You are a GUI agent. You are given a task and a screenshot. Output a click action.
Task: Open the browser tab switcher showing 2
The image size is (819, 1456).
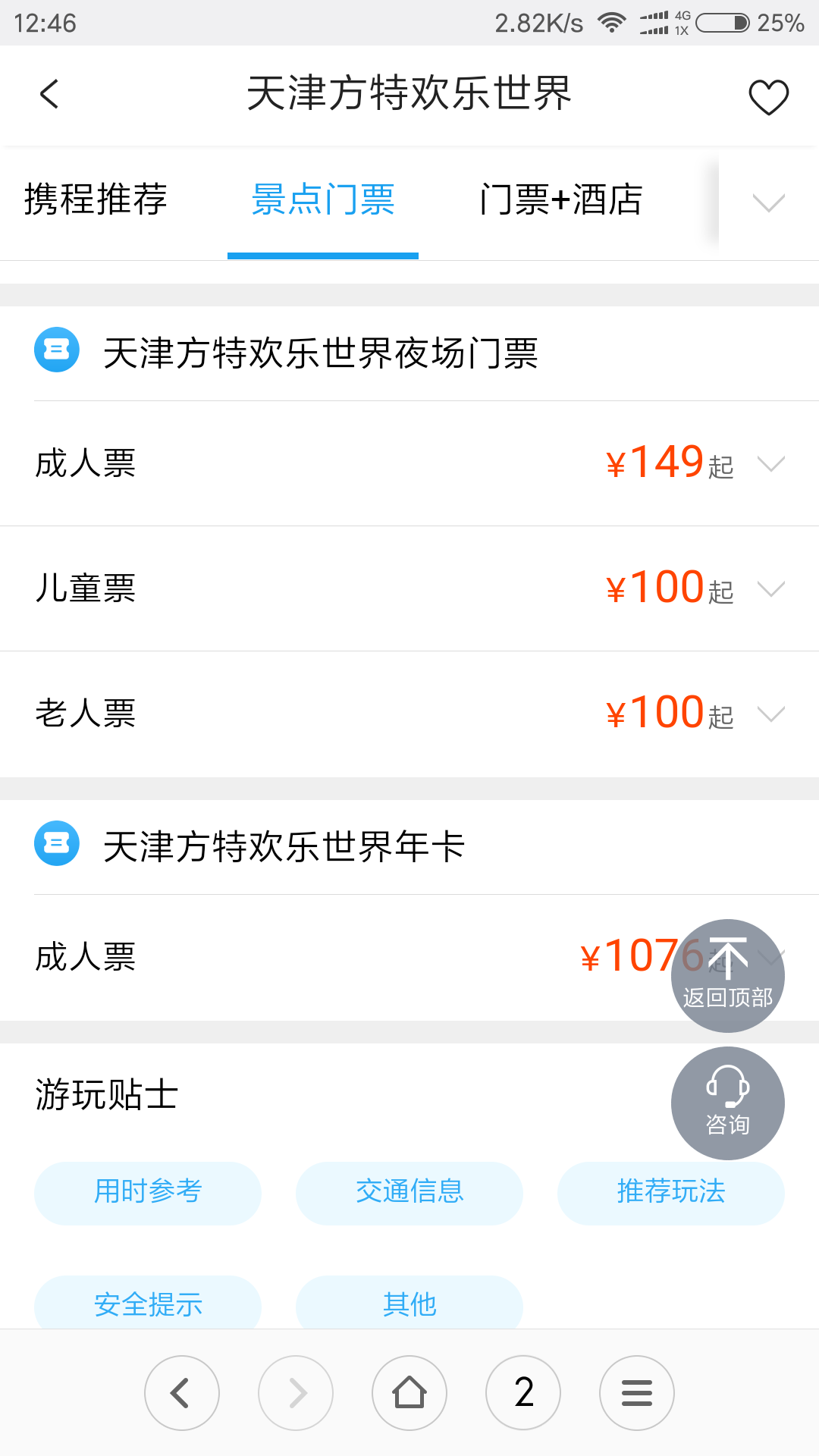pyautogui.click(x=523, y=1393)
